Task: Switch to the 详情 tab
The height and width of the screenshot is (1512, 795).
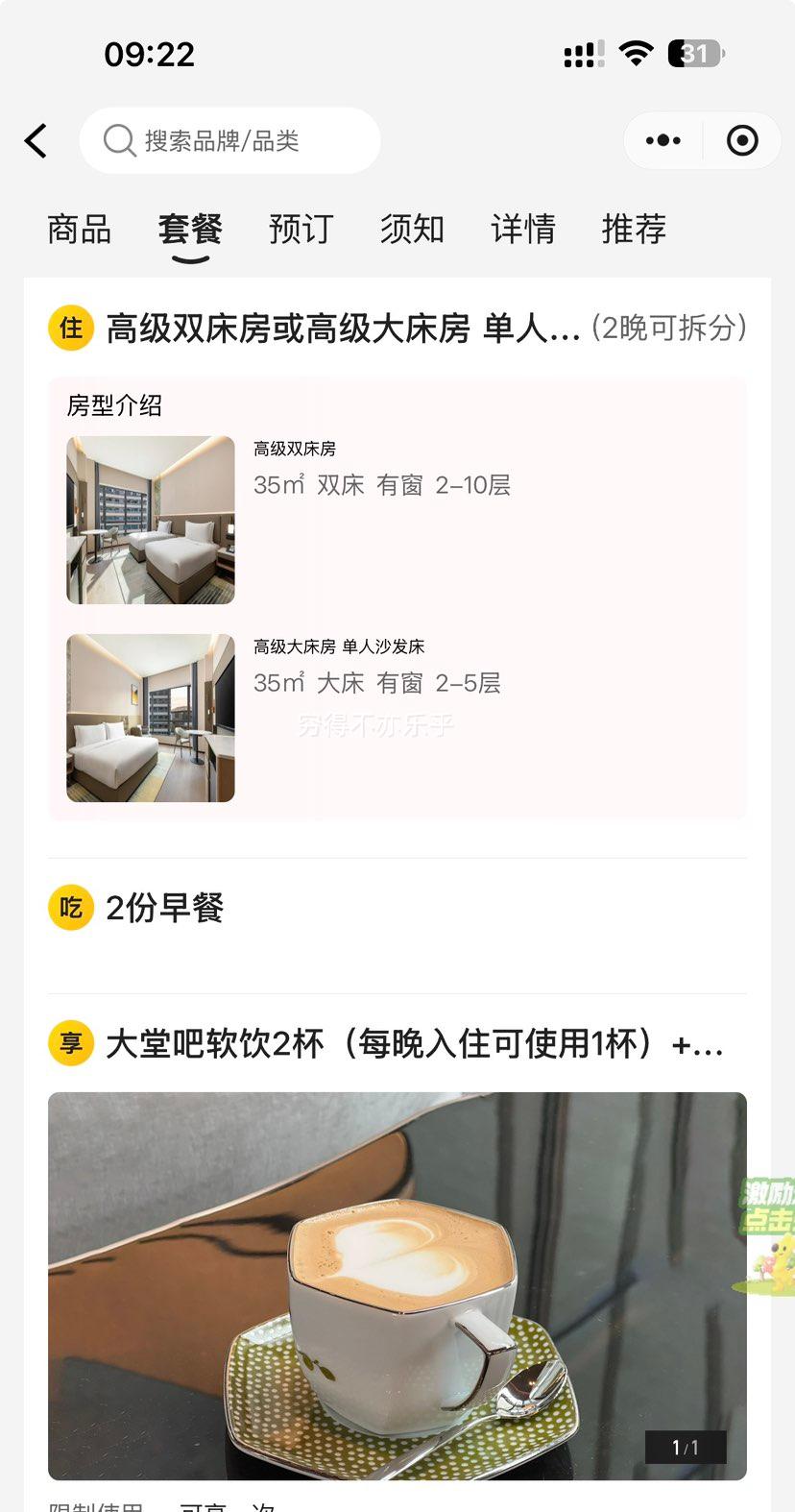Action: coord(523,230)
